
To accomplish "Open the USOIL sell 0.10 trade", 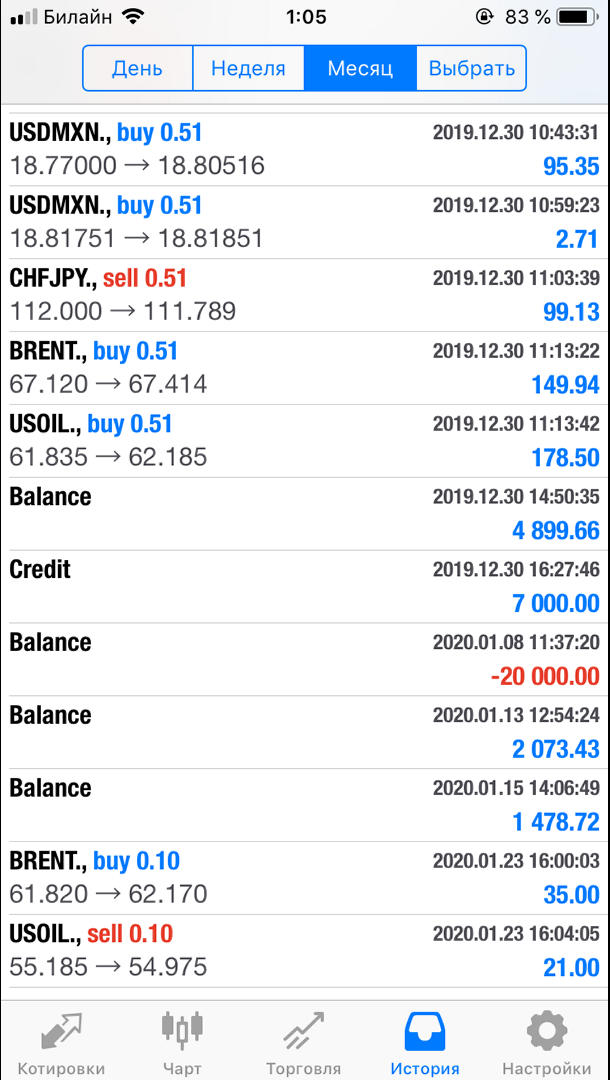I will click(305, 951).
